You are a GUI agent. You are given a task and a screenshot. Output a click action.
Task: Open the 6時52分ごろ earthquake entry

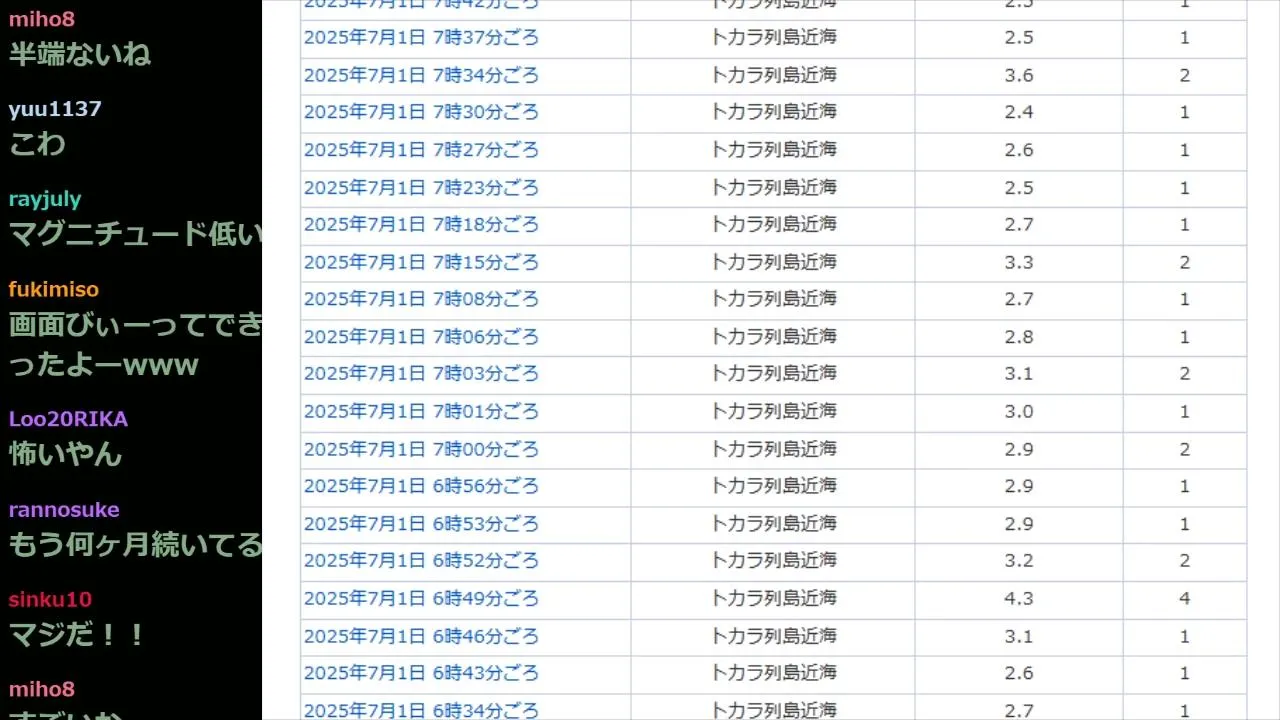tap(421, 561)
